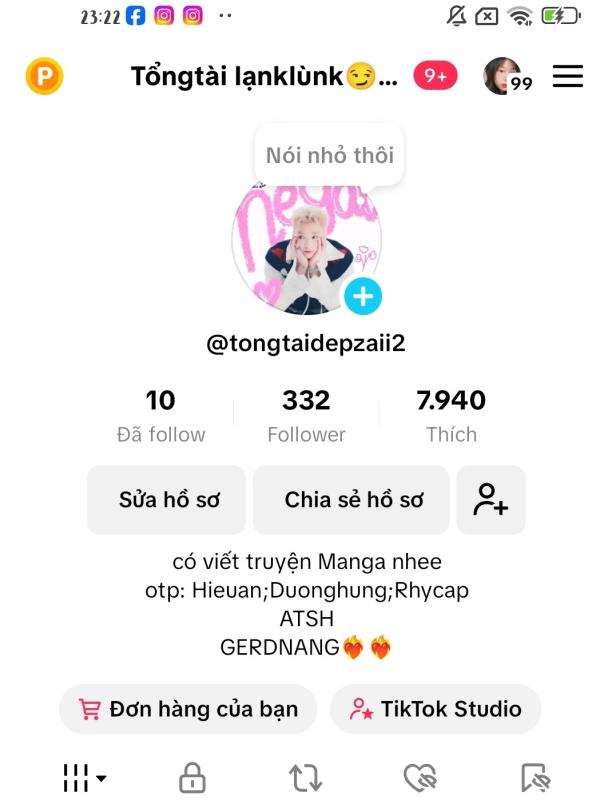View the Thích likes count

(451, 416)
